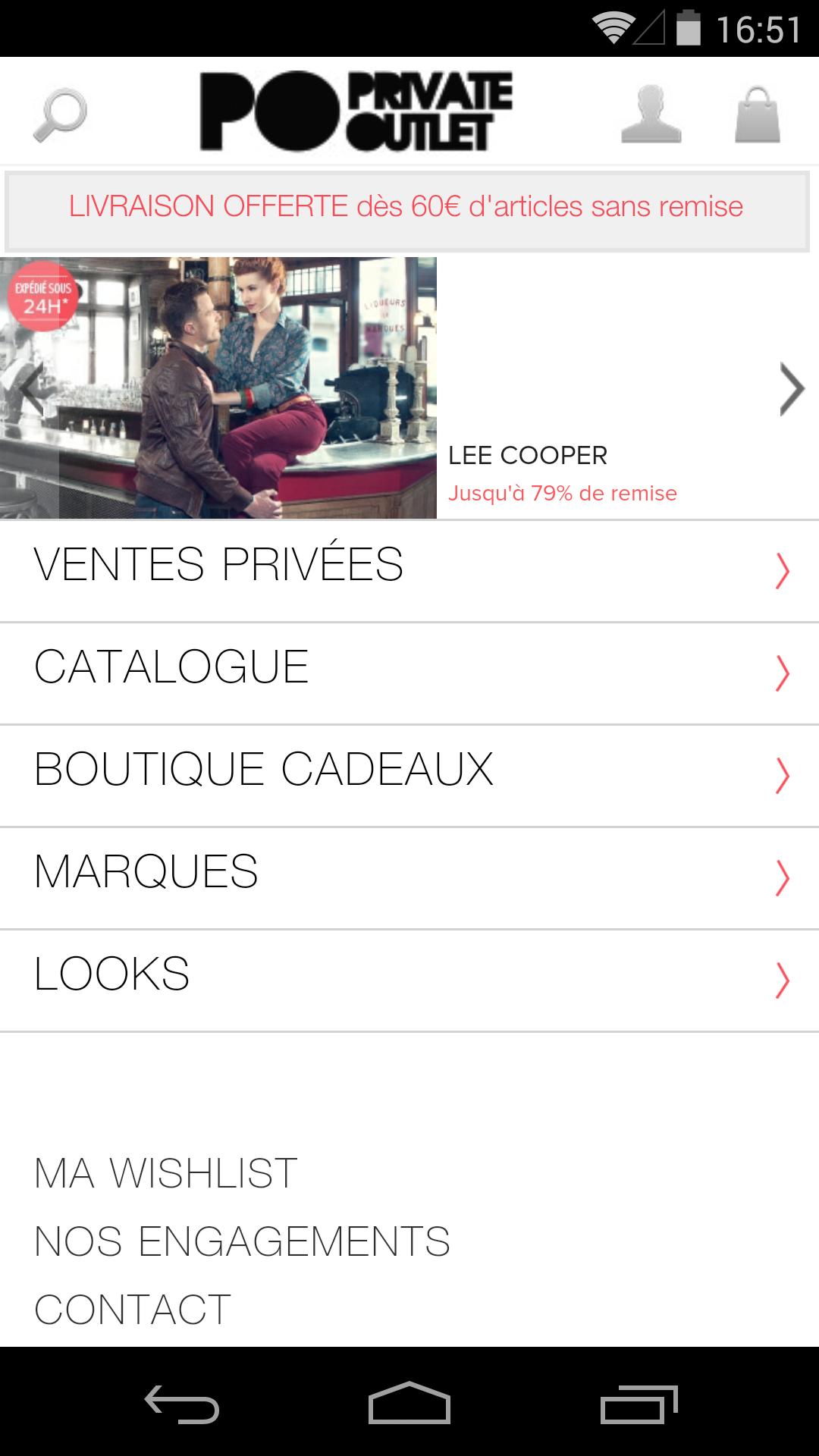This screenshot has width=819, height=1456.
Task: Browse the Catalogue section
Action: (409, 673)
